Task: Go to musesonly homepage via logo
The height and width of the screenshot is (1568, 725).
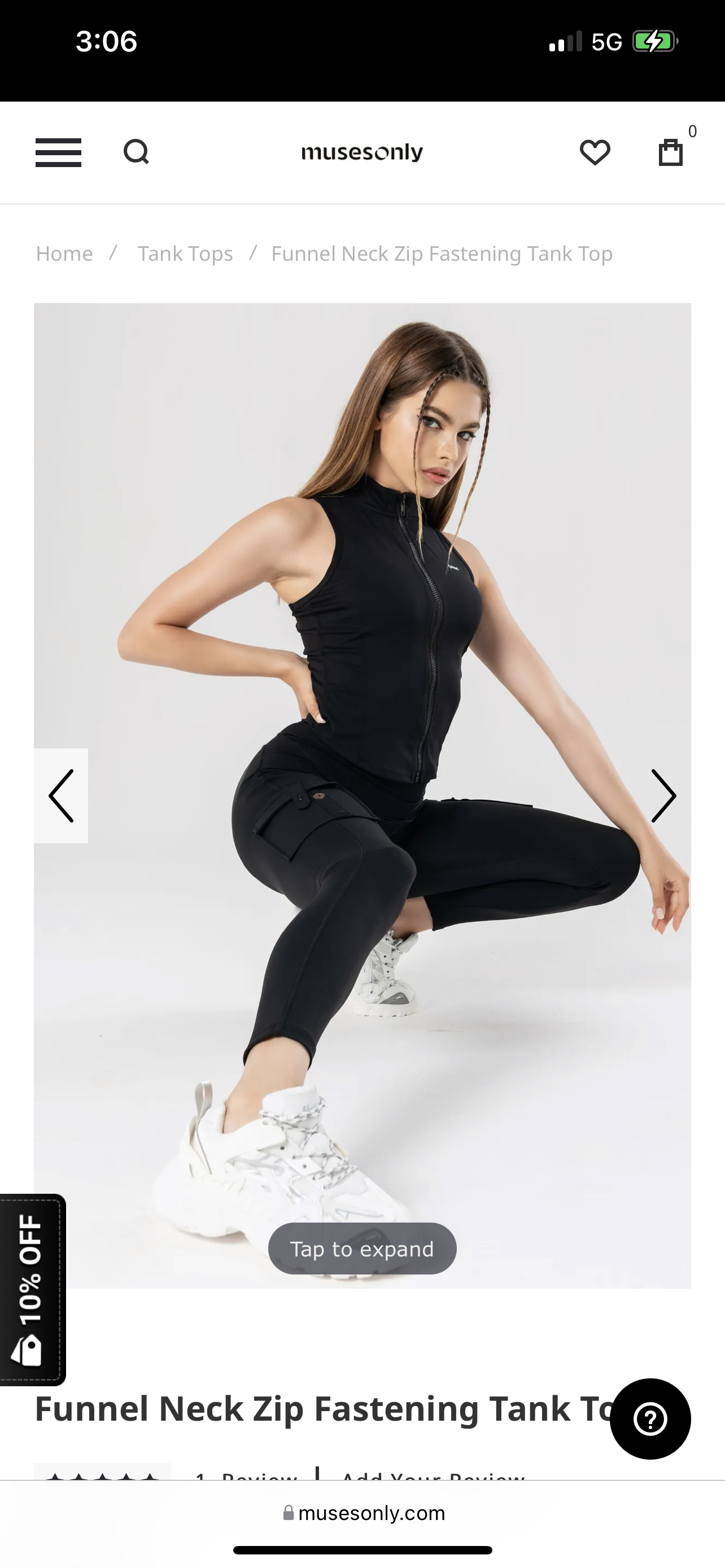Action: [362, 152]
